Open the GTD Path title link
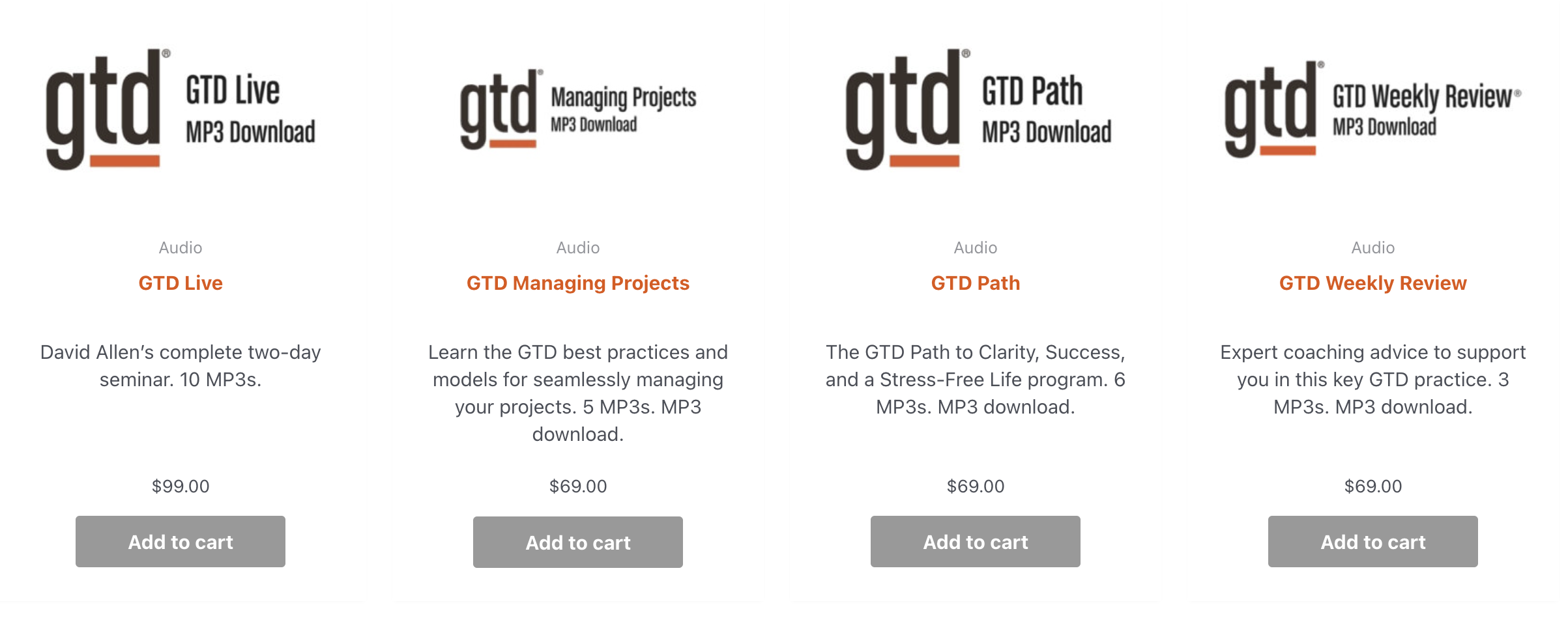 976,283
